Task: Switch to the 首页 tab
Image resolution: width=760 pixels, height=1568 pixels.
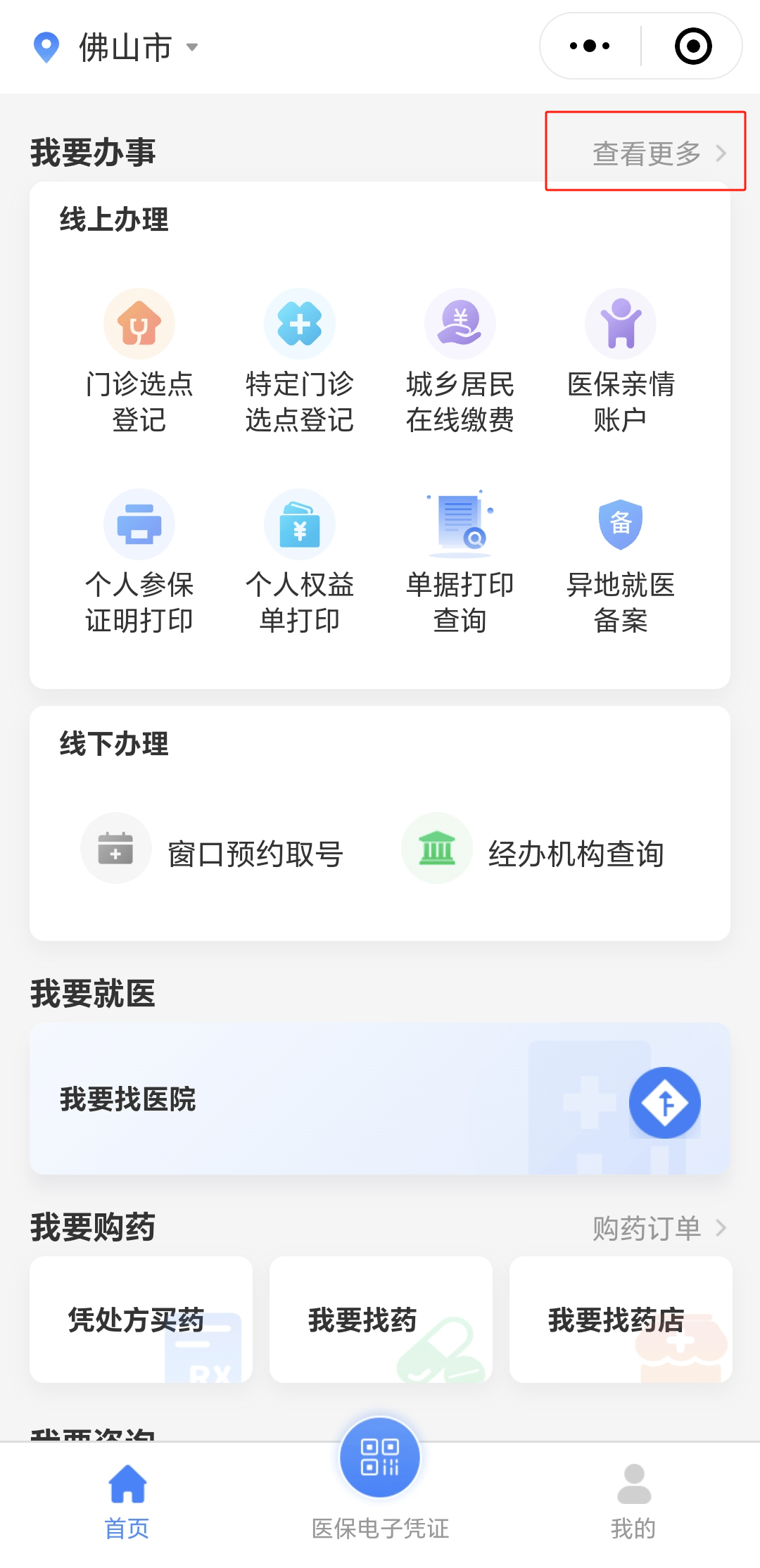Action: (126, 1485)
